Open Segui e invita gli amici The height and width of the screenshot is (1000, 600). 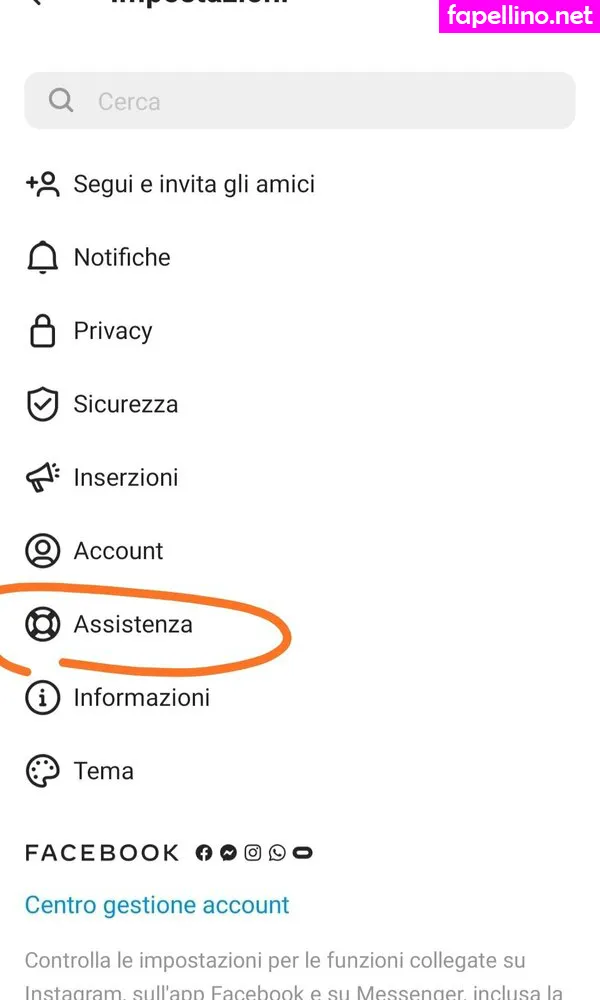pyautogui.click(x=193, y=184)
